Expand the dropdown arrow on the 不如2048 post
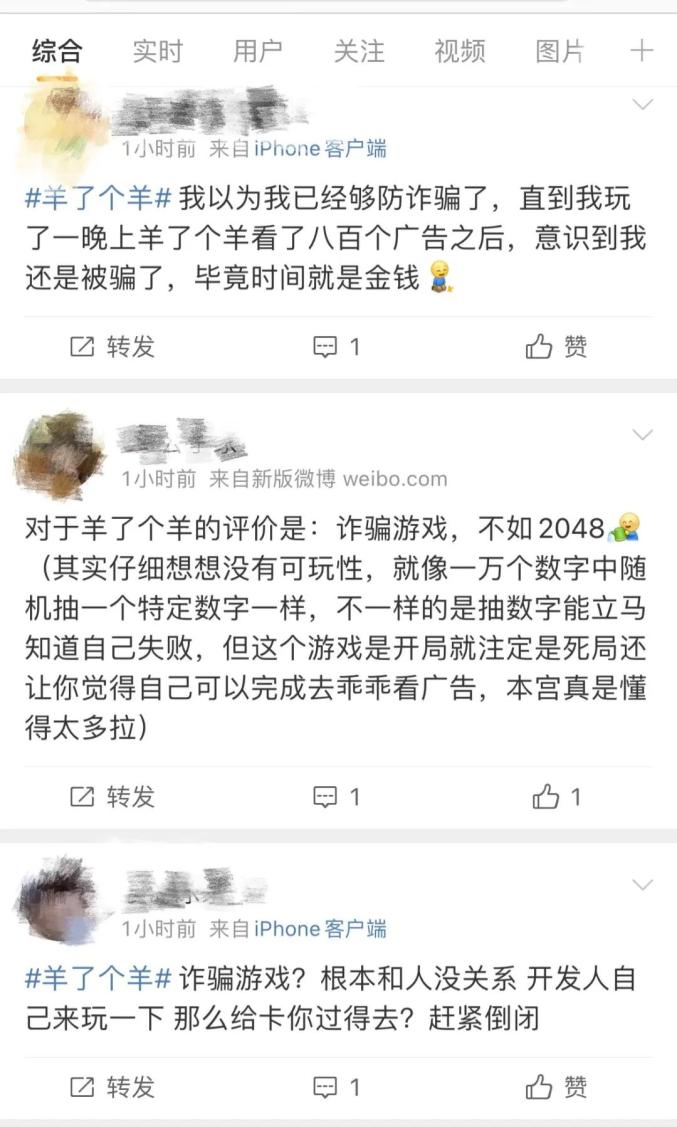This screenshot has width=677, height=1127. pos(642,435)
